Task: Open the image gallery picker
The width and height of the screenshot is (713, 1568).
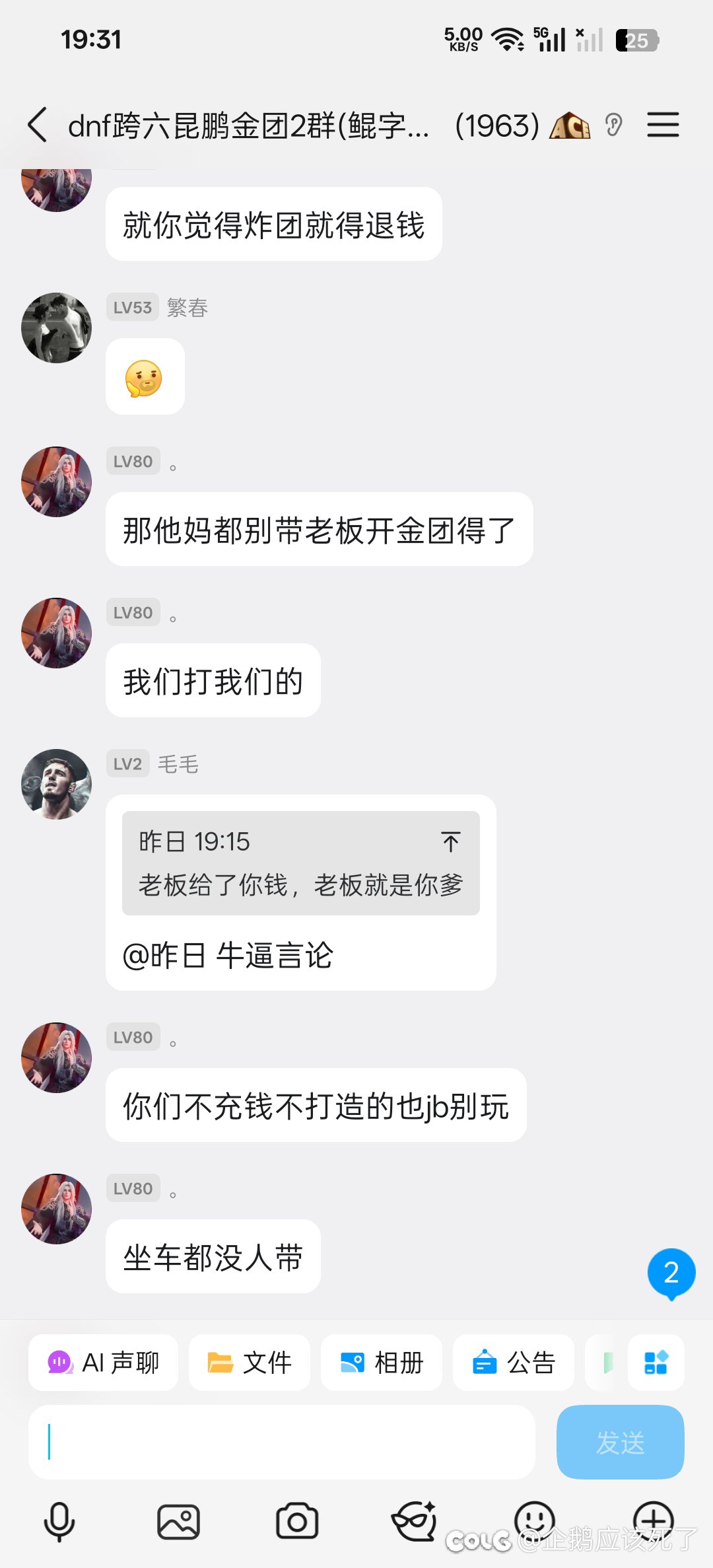Action: pyautogui.click(x=178, y=1522)
